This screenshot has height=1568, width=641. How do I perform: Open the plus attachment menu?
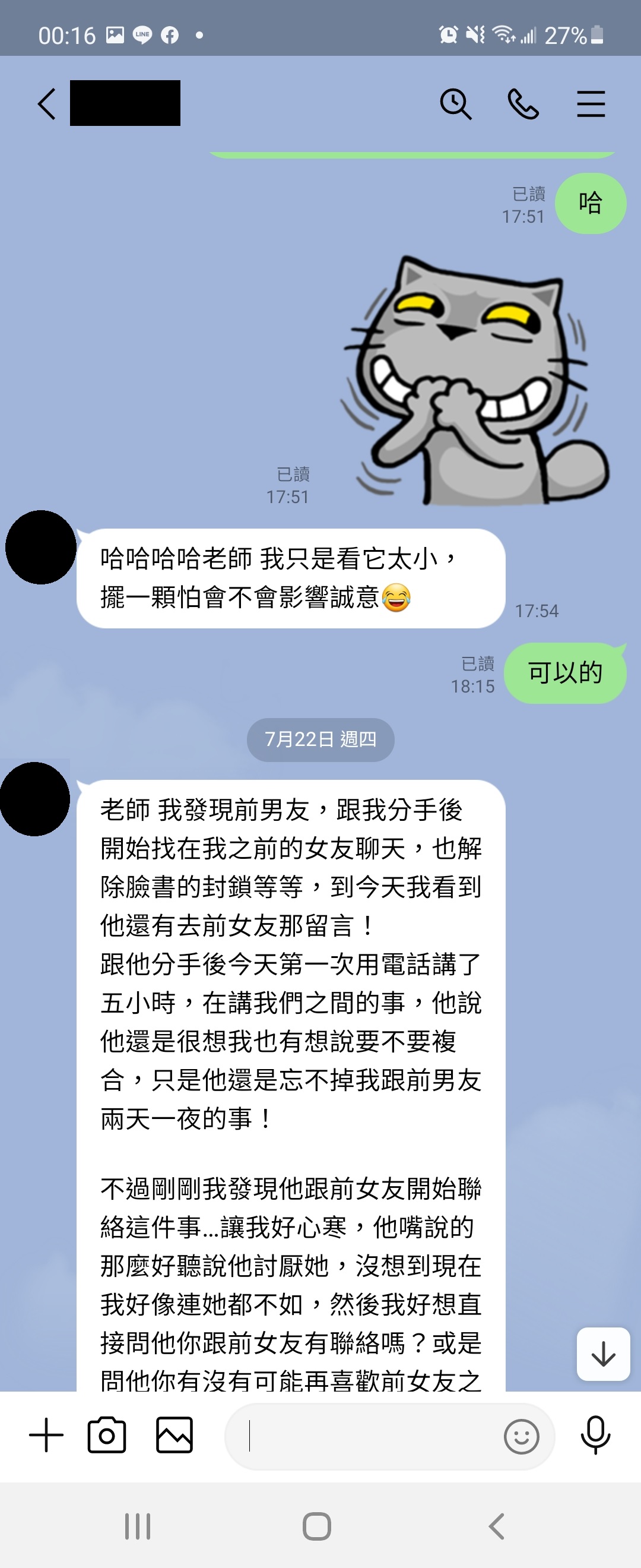coord(46,1435)
